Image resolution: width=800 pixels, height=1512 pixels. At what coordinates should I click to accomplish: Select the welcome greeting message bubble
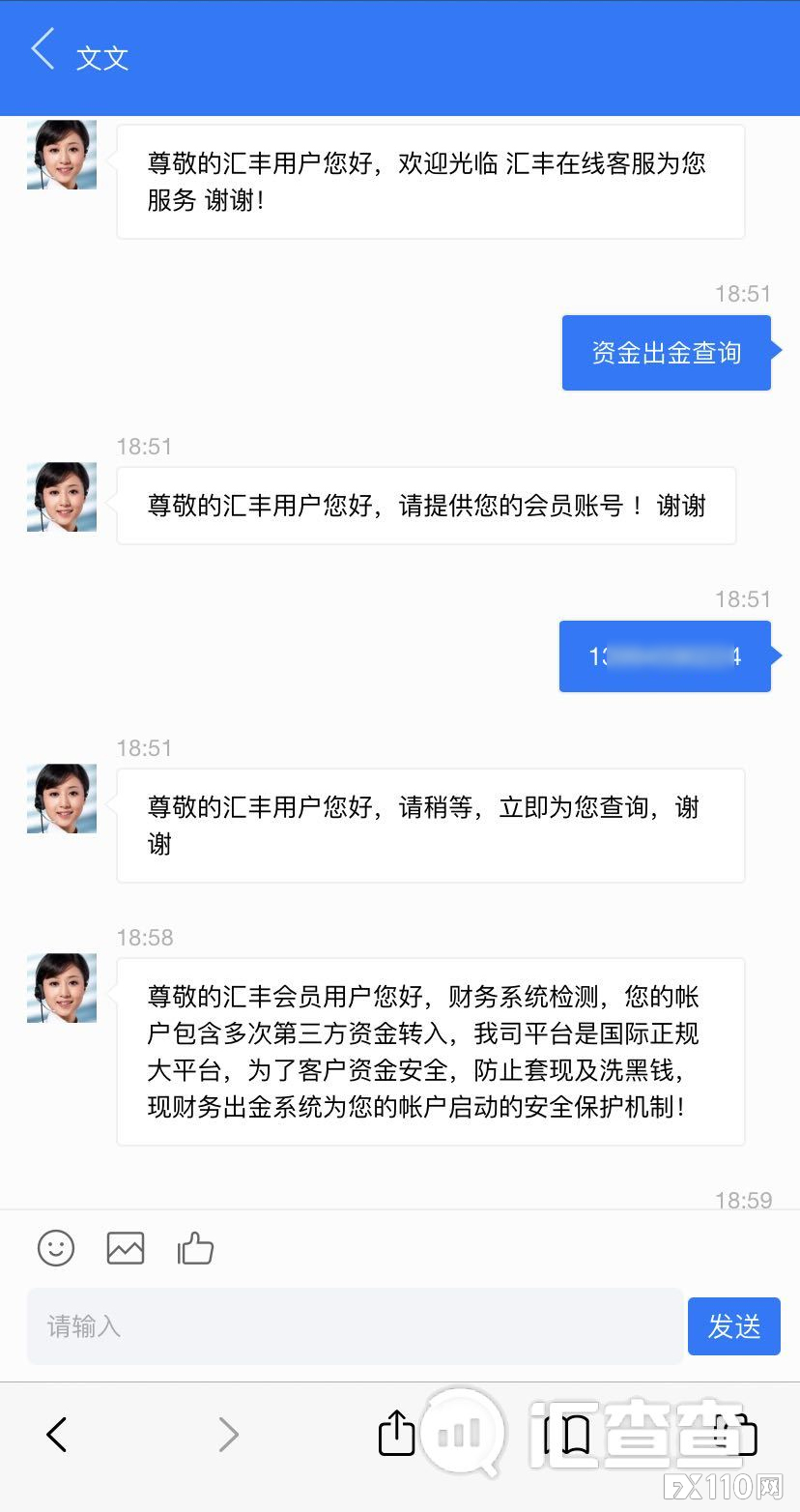click(429, 181)
